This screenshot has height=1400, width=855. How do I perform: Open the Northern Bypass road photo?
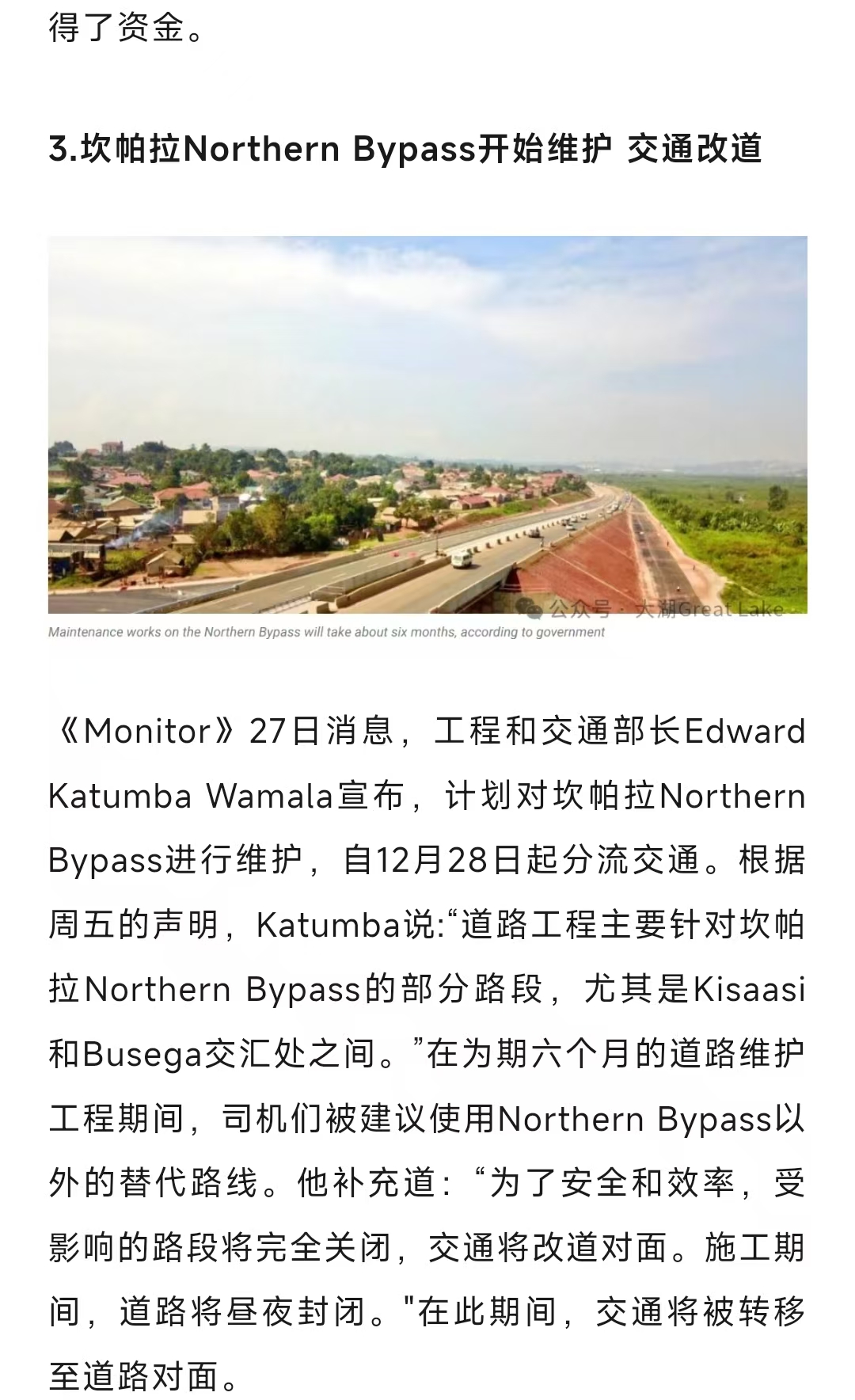427,424
